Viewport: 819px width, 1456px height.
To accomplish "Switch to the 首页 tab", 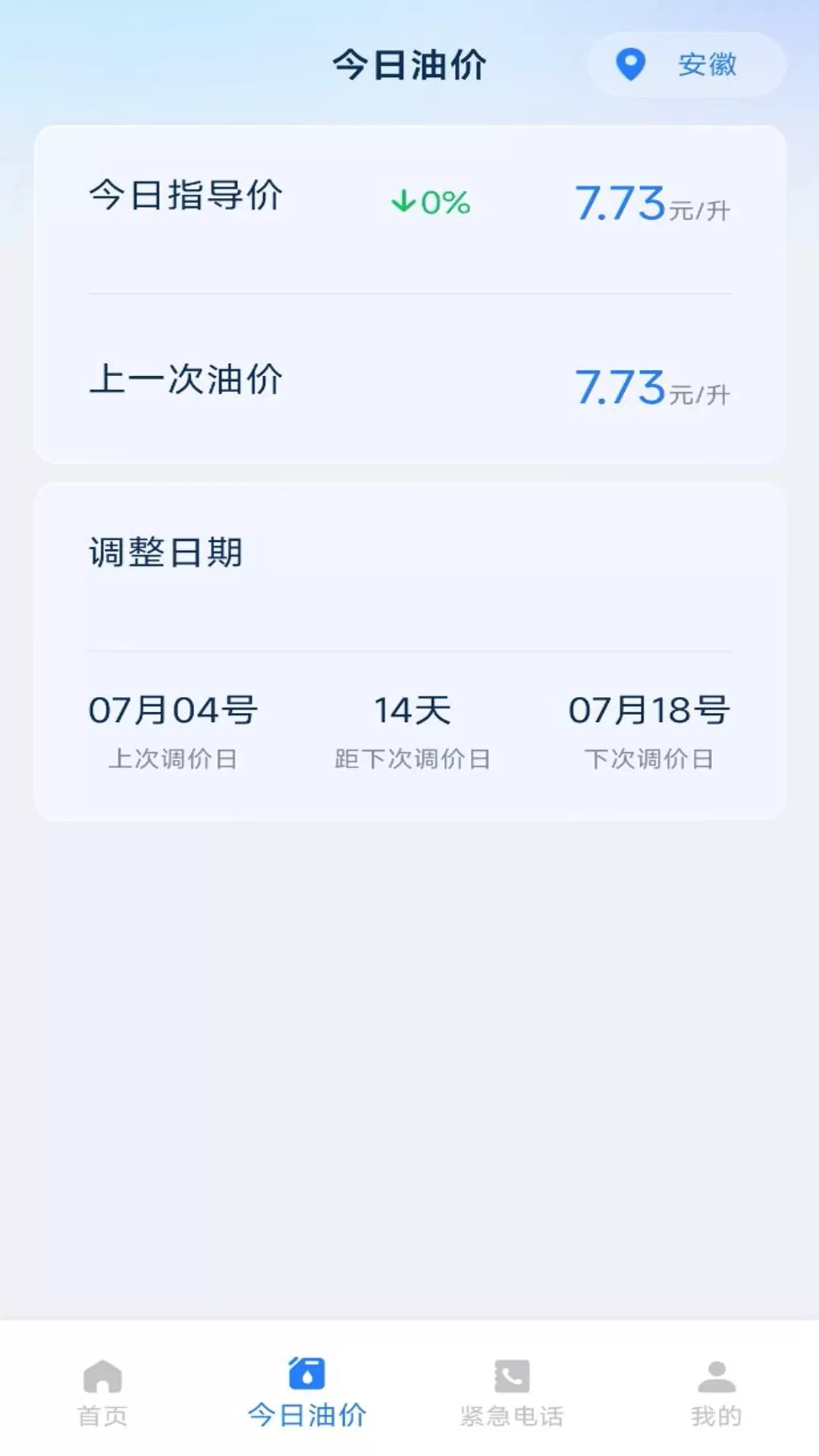I will click(102, 1392).
